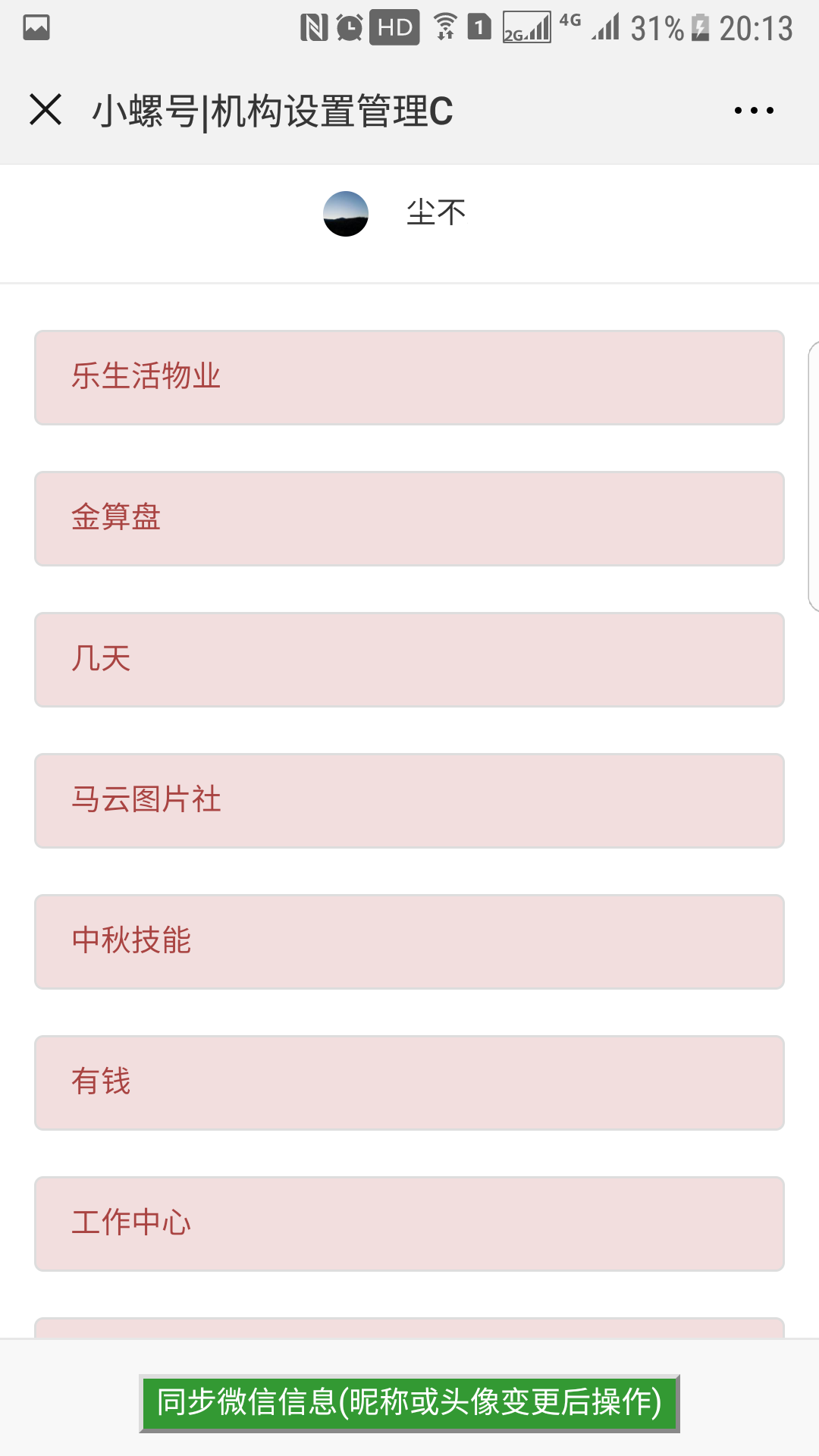Select the 乐生活物业 organization

click(x=409, y=378)
